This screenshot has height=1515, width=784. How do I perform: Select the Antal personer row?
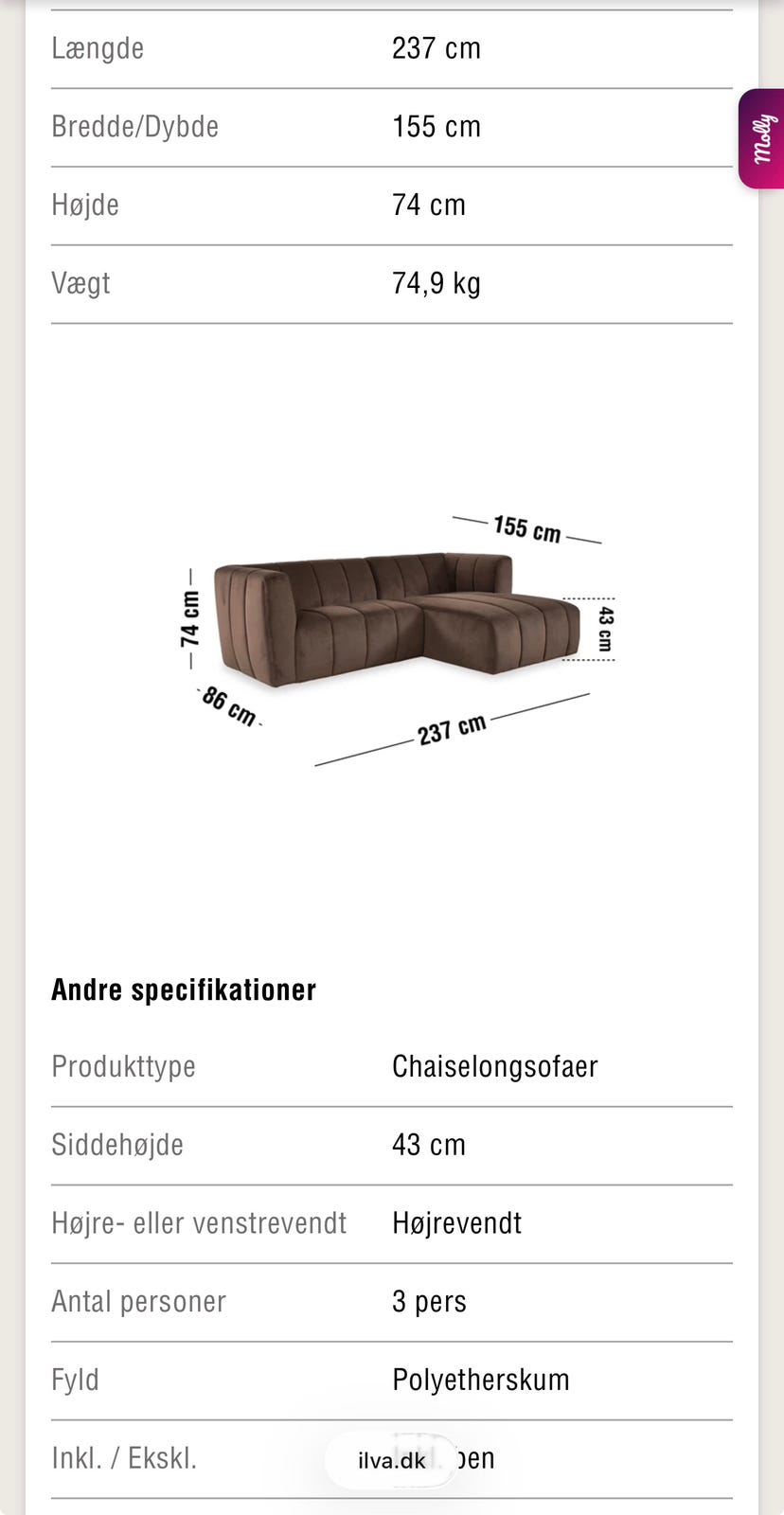pyautogui.click(x=138, y=1301)
